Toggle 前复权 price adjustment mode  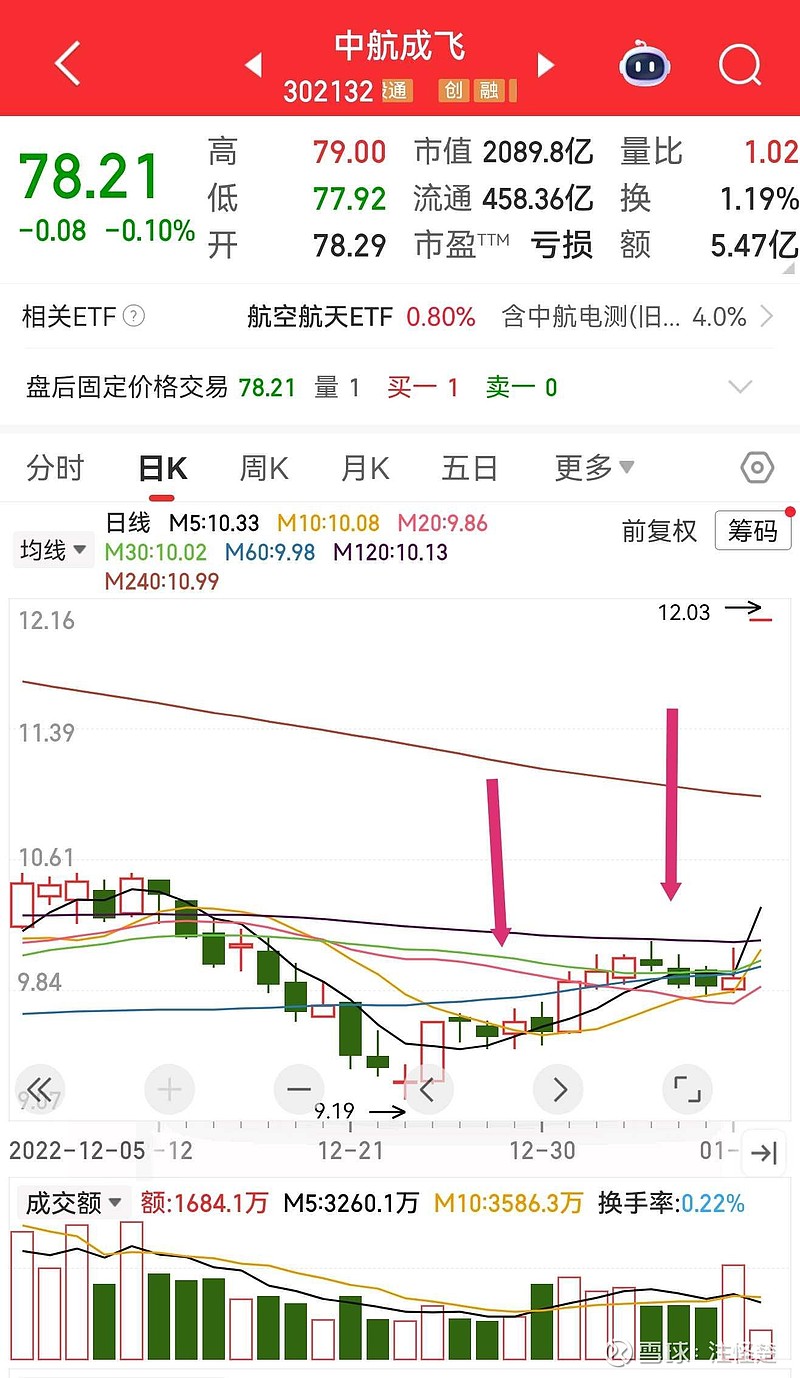click(x=660, y=533)
